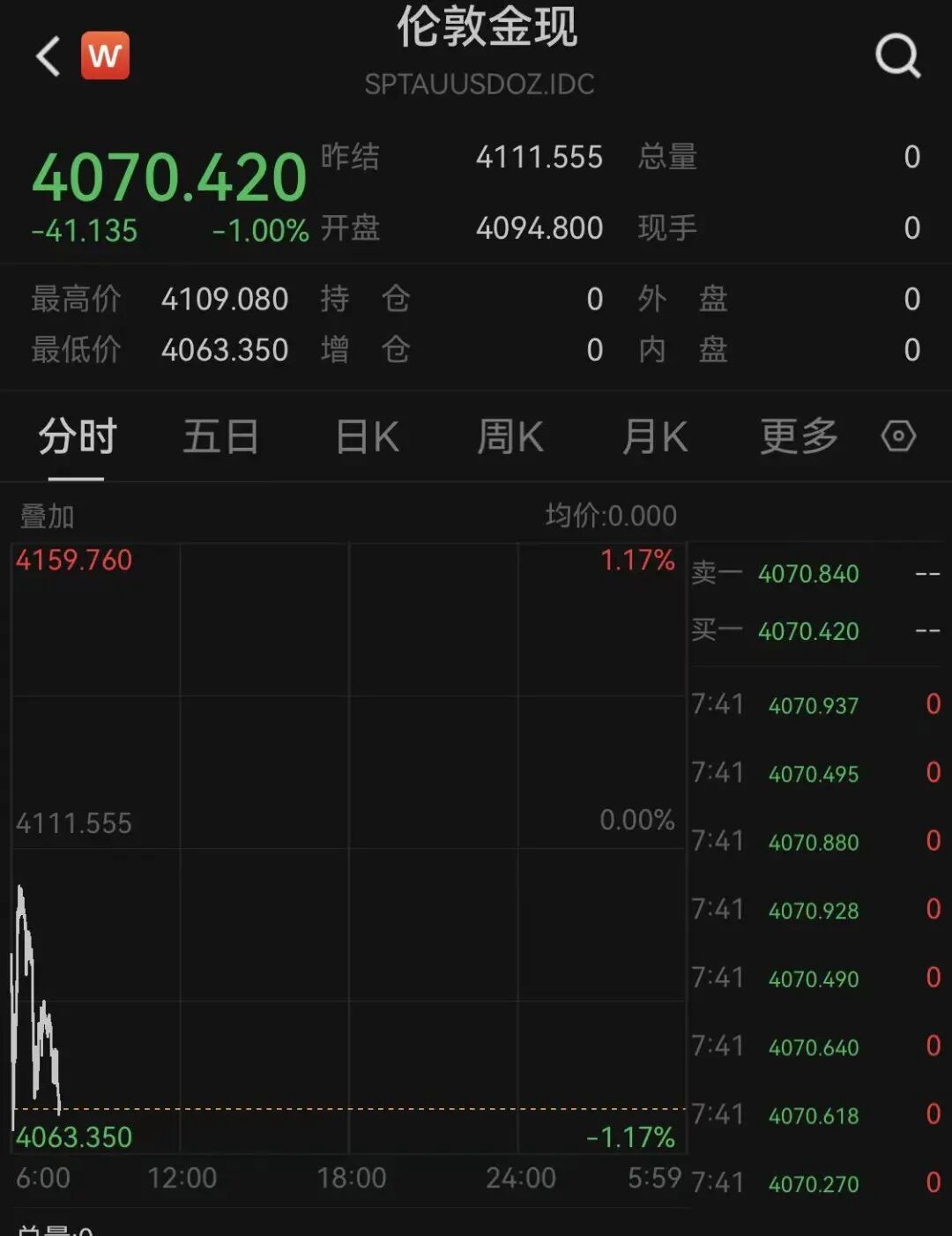Open the search magnifier
The width and height of the screenshot is (952, 1236).
point(896,56)
